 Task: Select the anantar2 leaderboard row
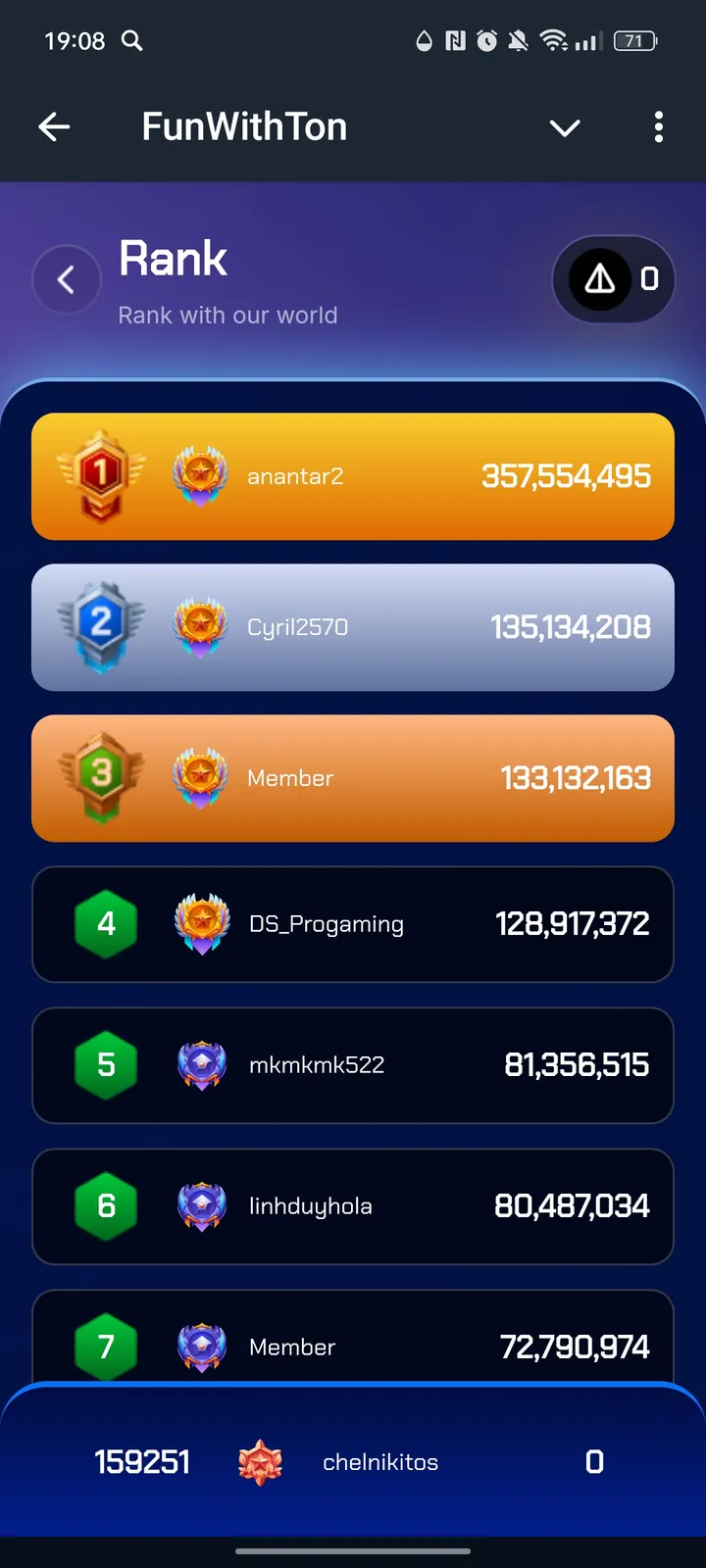click(353, 476)
